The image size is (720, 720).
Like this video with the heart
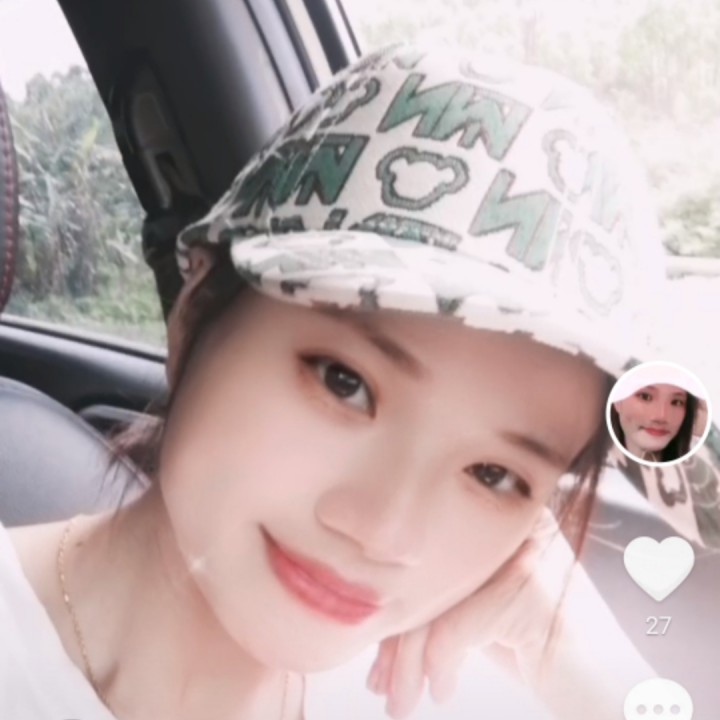[658, 567]
